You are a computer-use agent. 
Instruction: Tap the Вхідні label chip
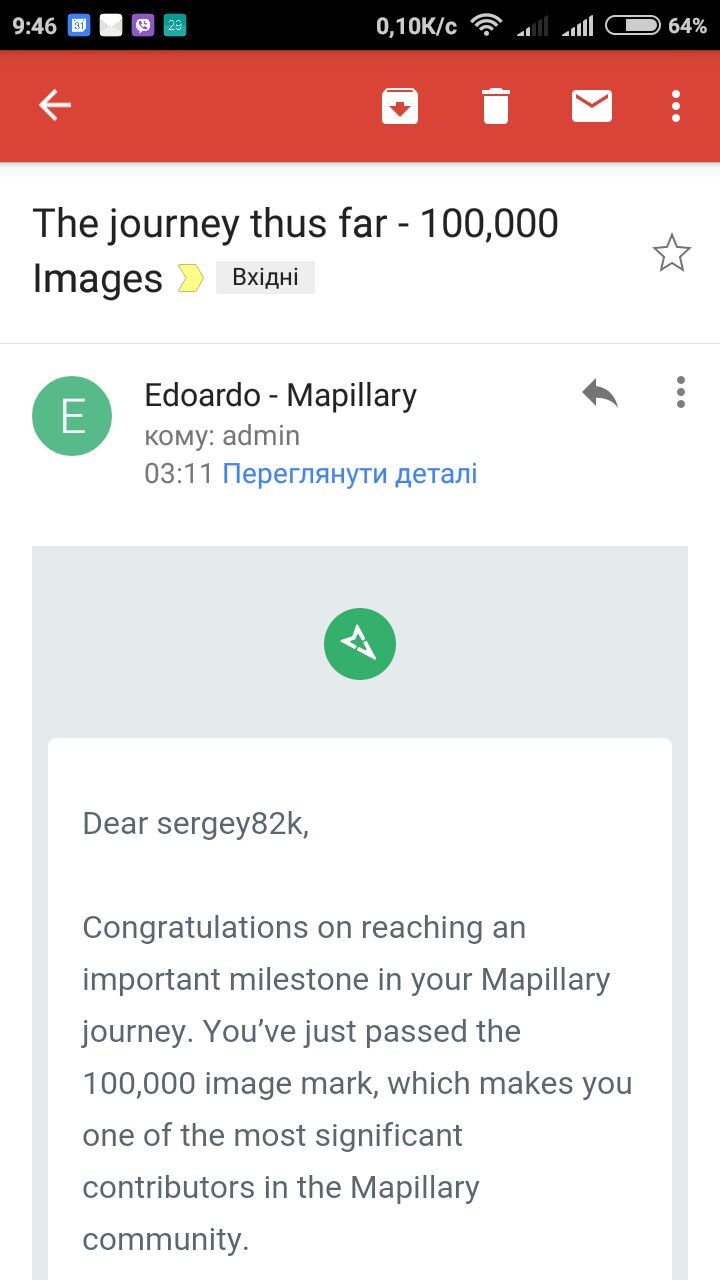pos(265,277)
